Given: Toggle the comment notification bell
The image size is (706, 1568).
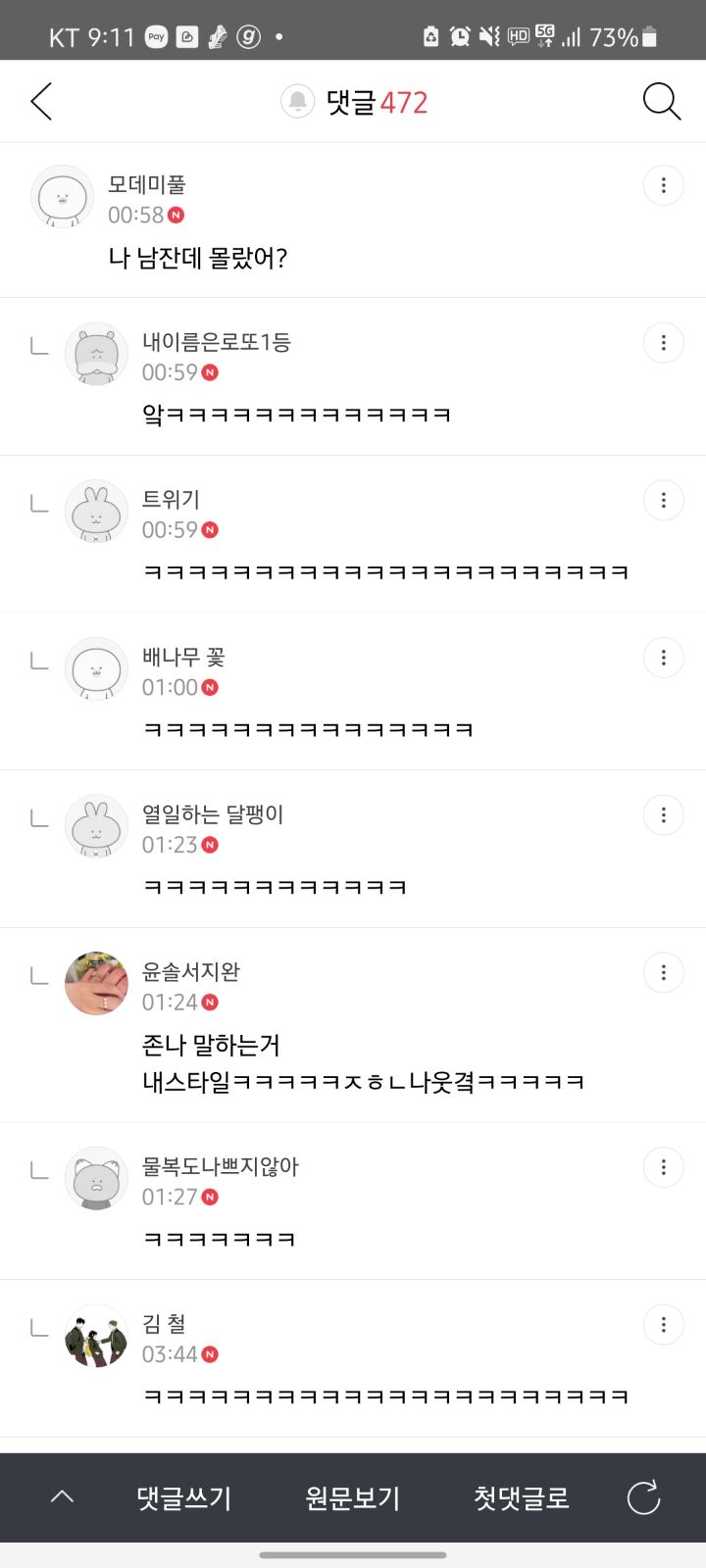Looking at the screenshot, I should (297, 101).
